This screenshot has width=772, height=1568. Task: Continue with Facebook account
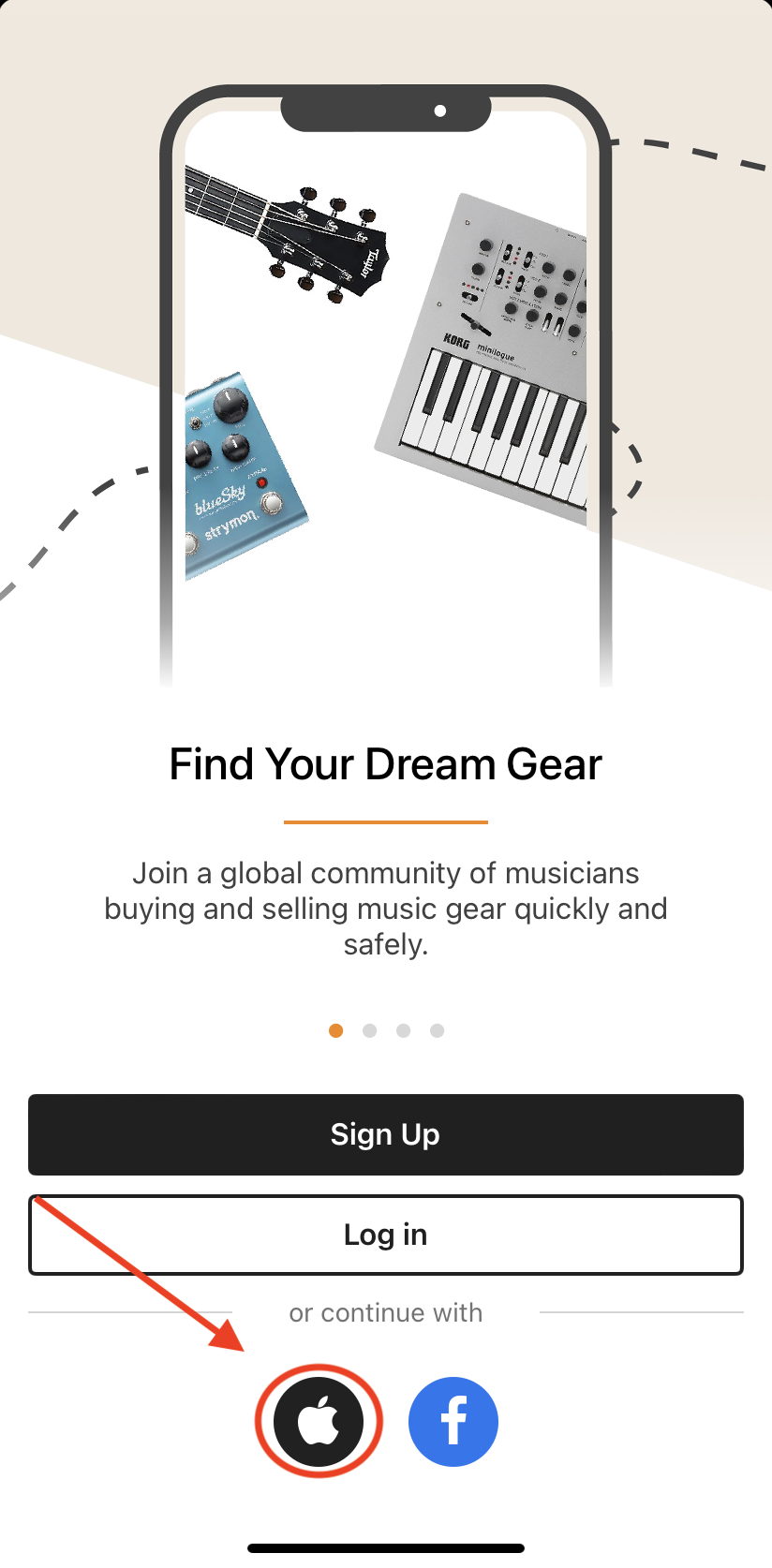[453, 1421]
